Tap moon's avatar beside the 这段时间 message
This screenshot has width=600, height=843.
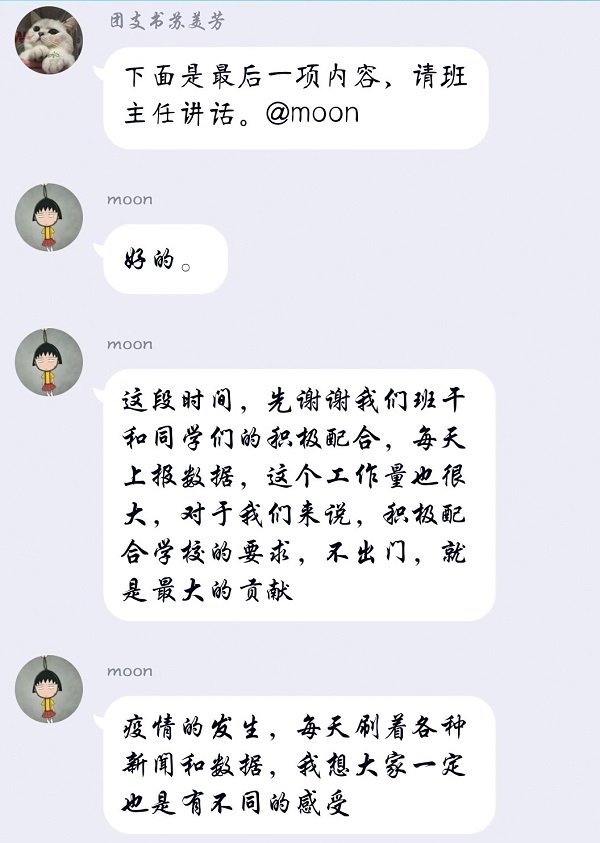click(x=48, y=362)
